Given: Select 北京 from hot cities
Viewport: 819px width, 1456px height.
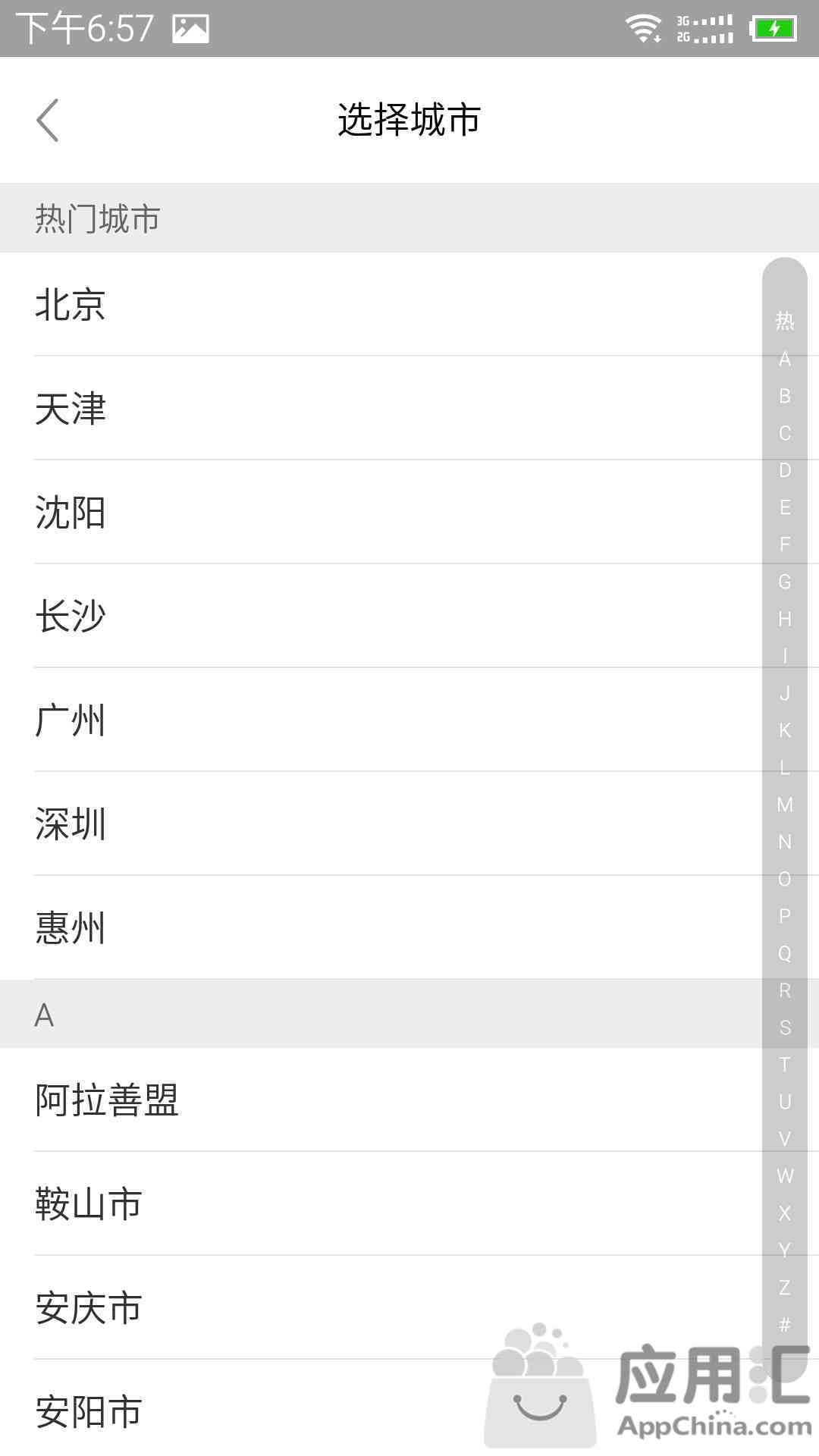Looking at the screenshot, I should [71, 305].
